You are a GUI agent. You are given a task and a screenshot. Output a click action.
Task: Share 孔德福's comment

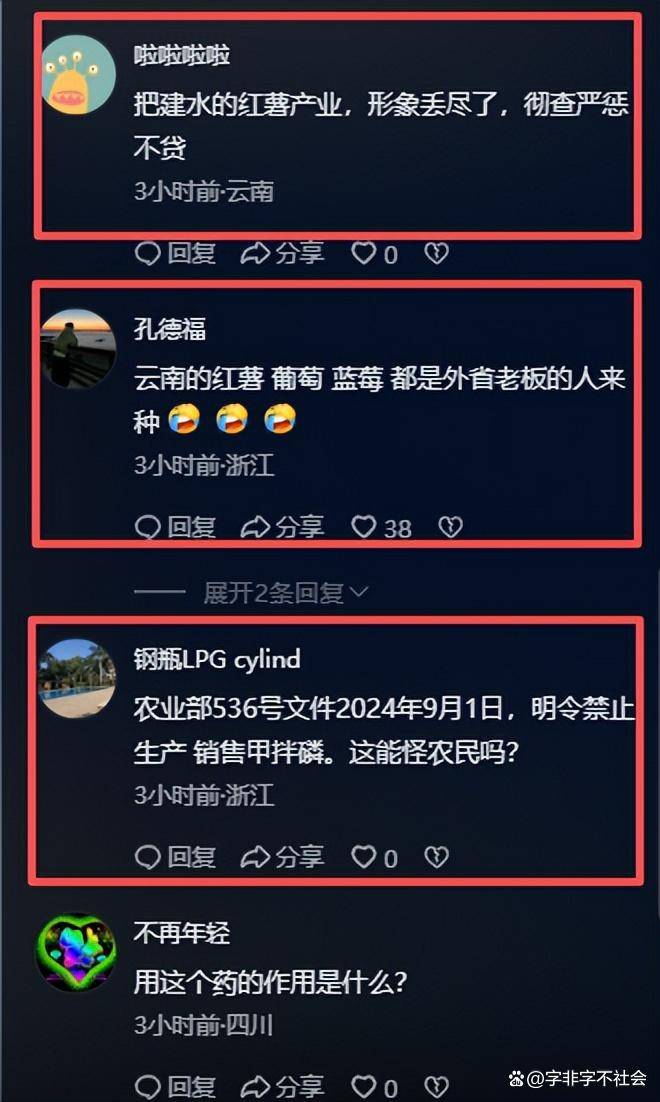pos(283,527)
